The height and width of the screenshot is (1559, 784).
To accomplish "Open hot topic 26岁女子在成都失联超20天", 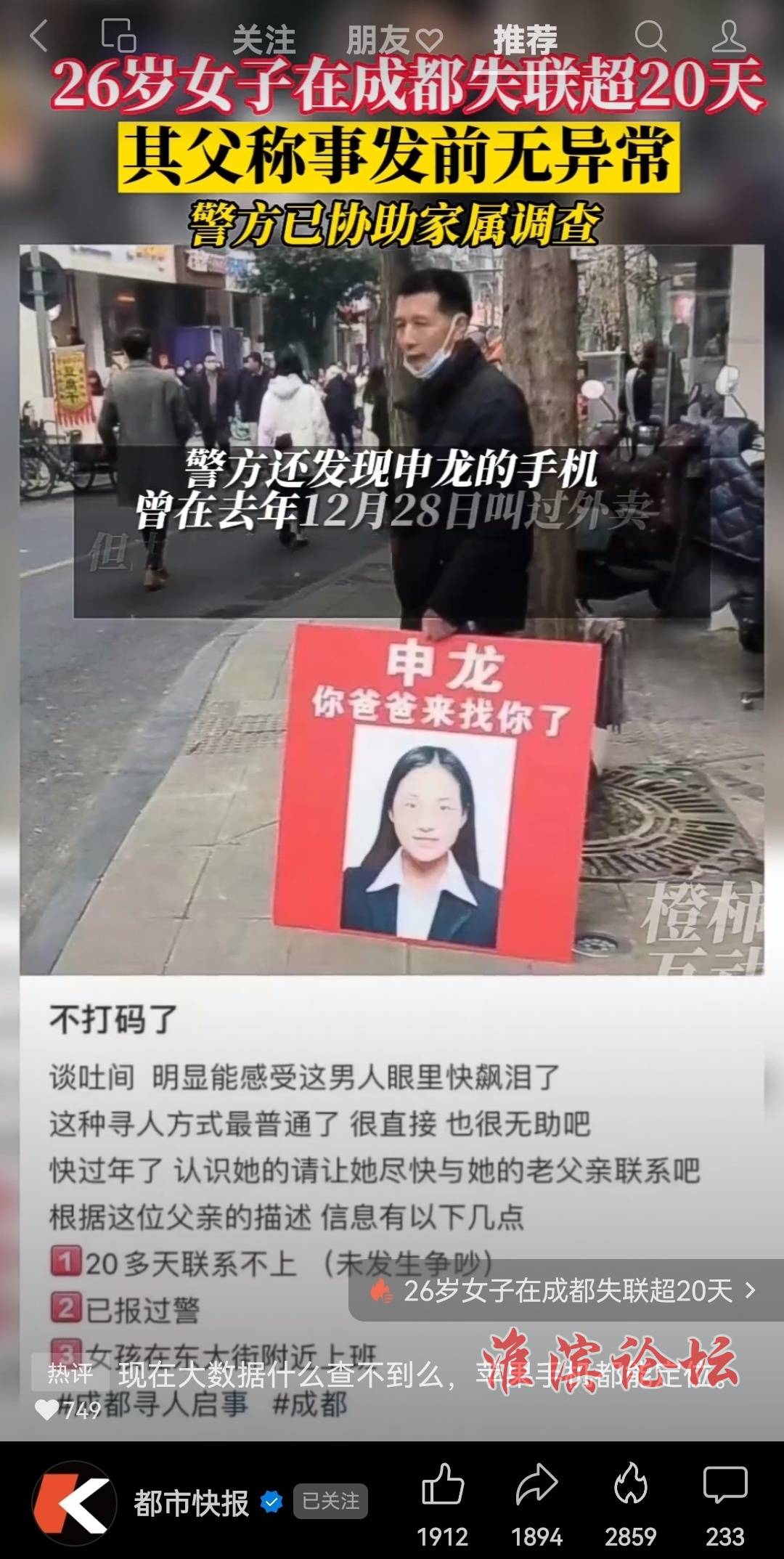I will (x=565, y=1290).
